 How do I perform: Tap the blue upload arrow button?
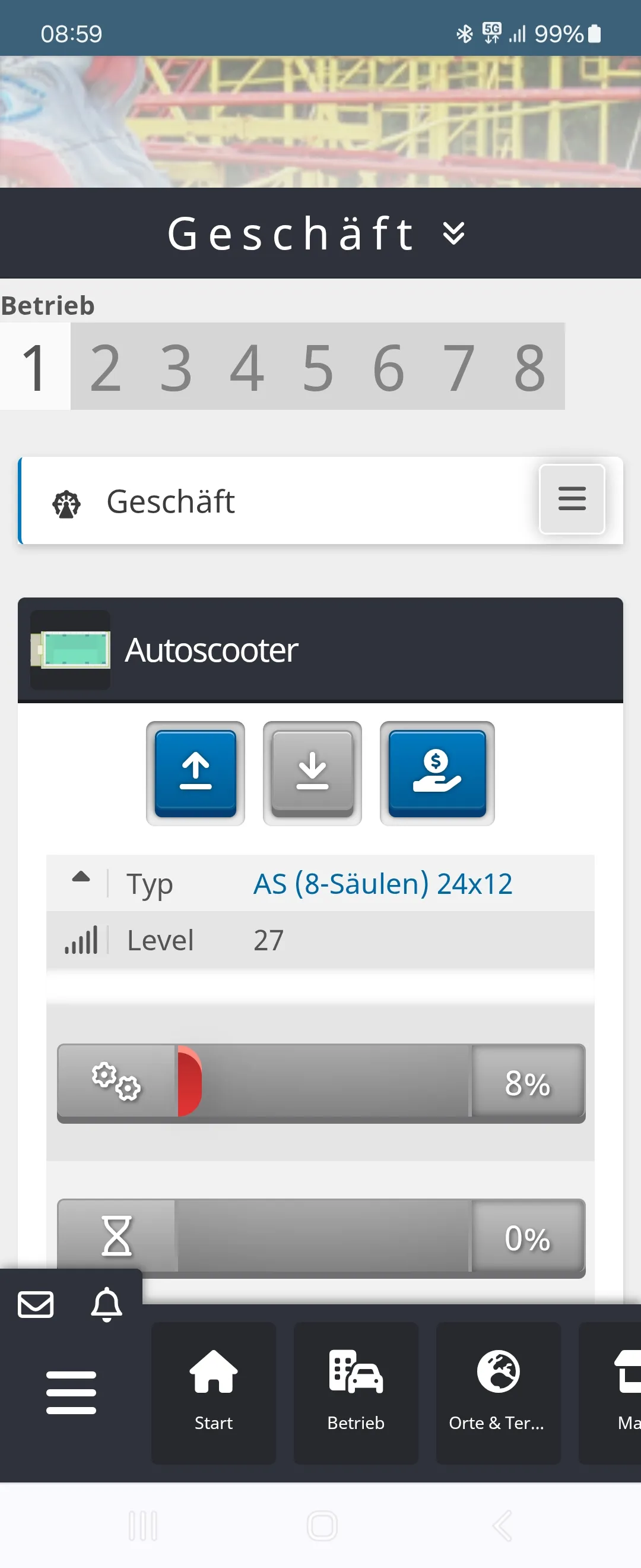pyautogui.click(x=195, y=773)
